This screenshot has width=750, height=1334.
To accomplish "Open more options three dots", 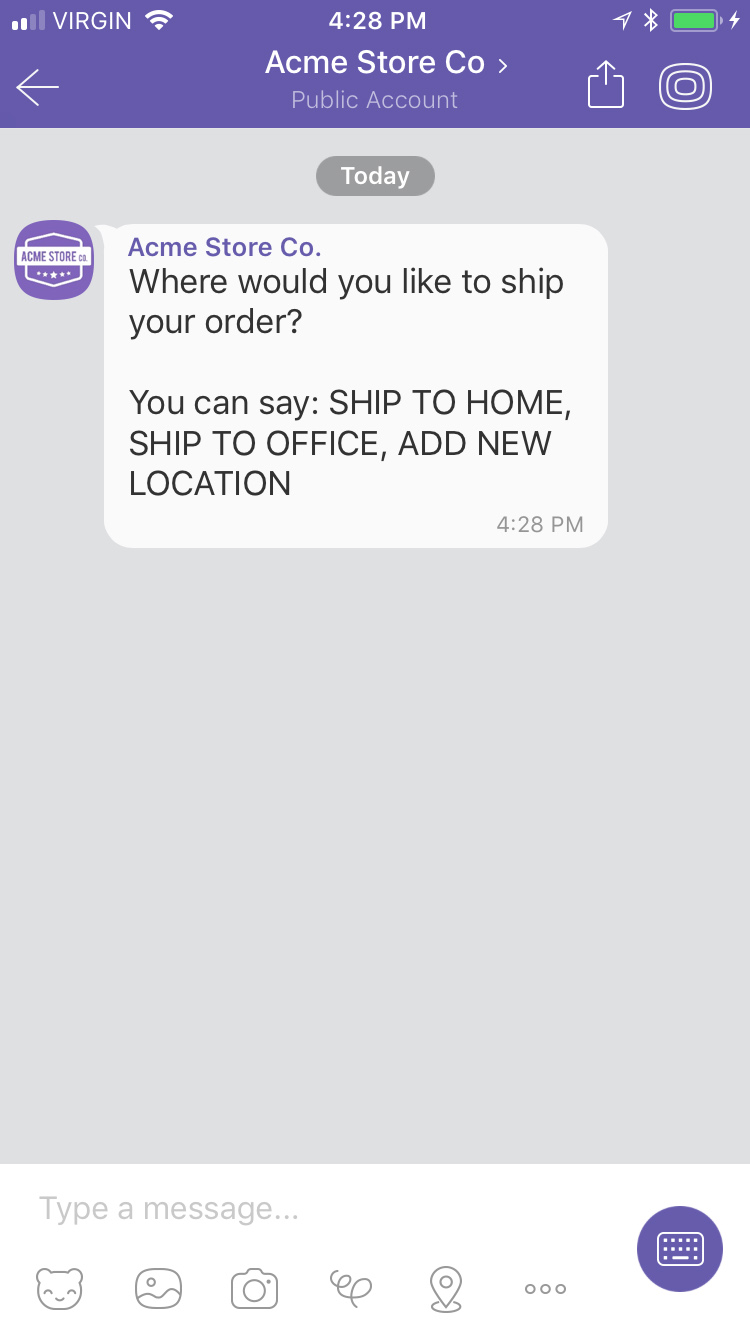I will point(545,1288).
